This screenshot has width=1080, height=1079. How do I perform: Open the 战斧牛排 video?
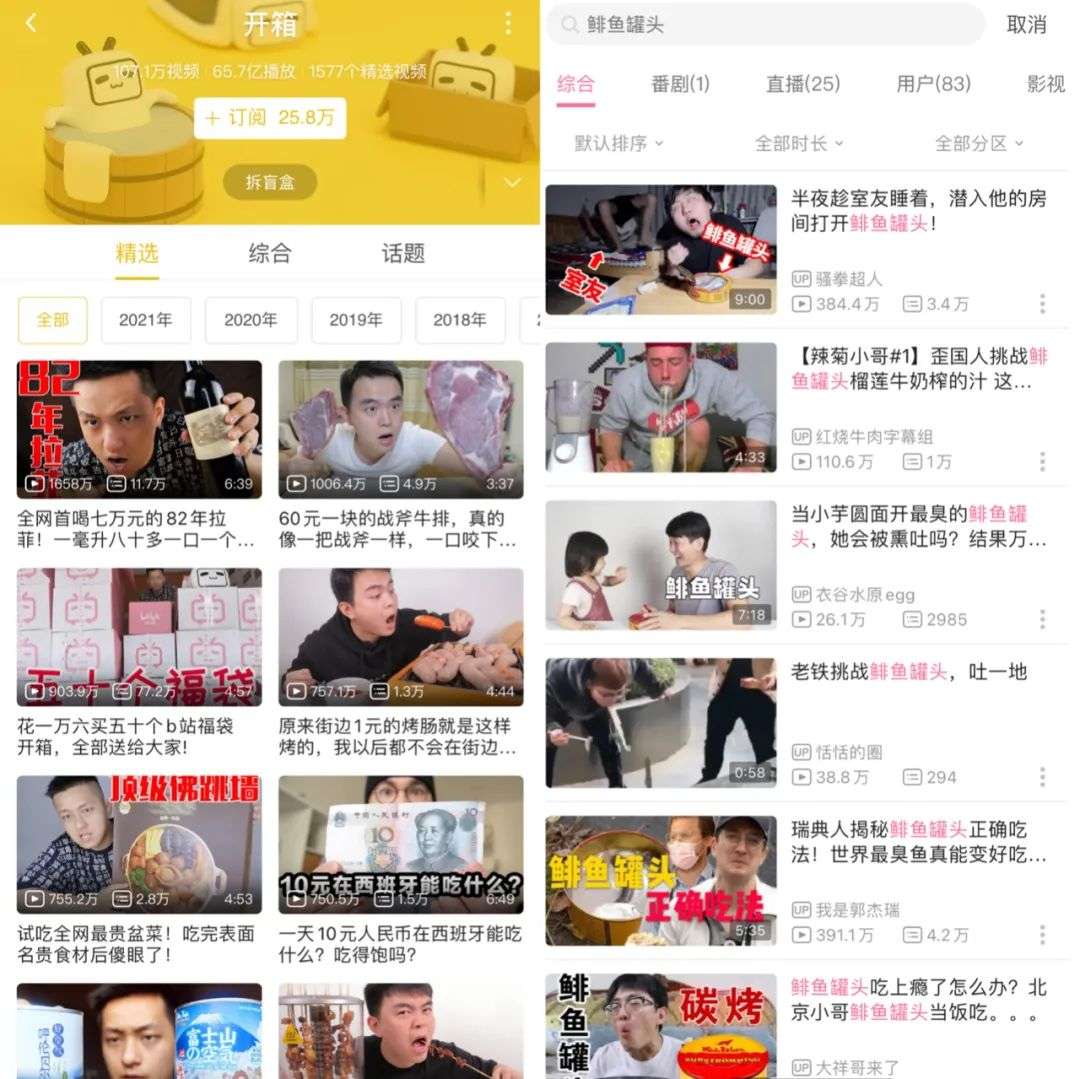coord(400,430)
